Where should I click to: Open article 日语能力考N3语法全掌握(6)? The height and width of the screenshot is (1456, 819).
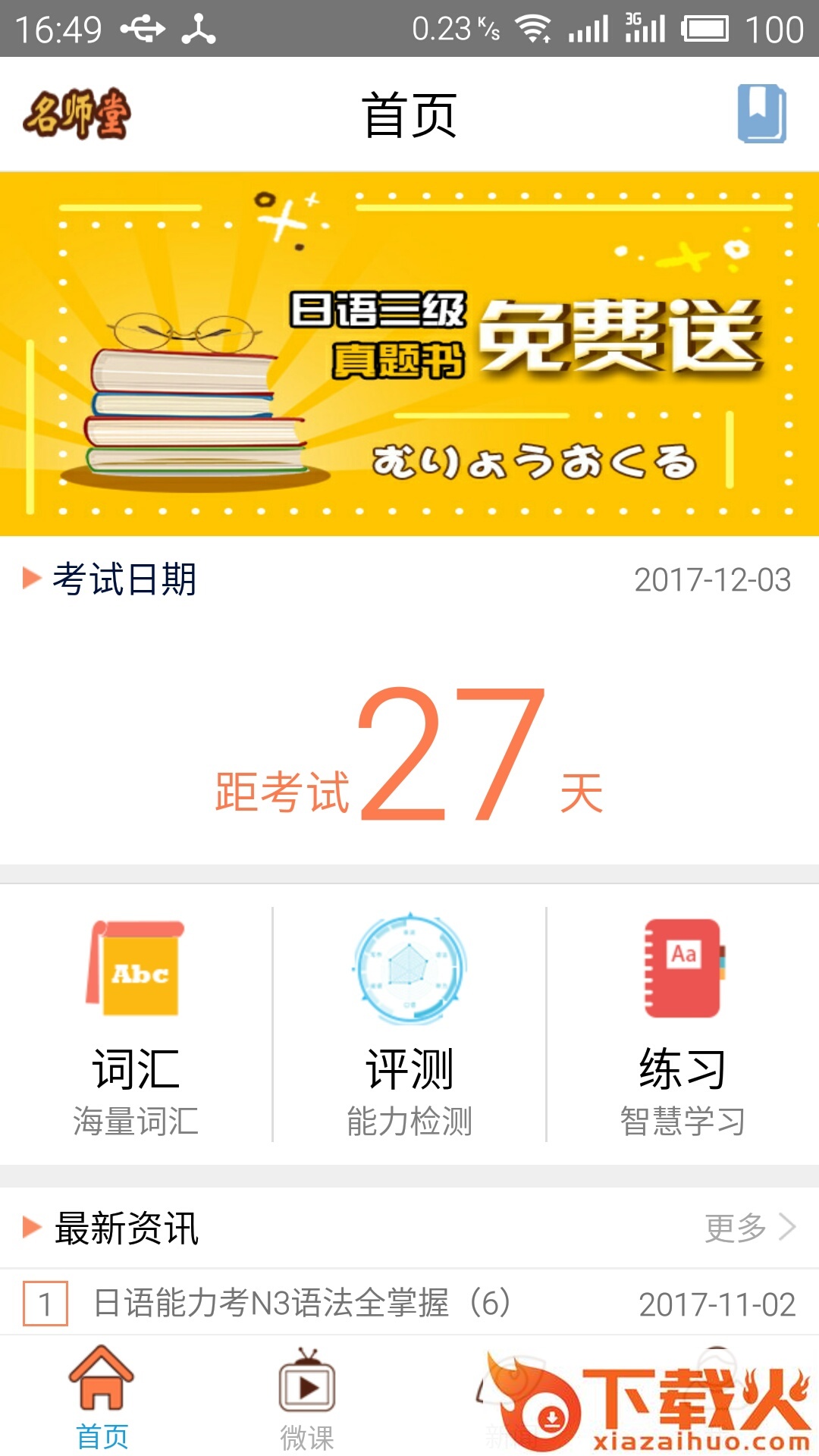pos(303,1304)
